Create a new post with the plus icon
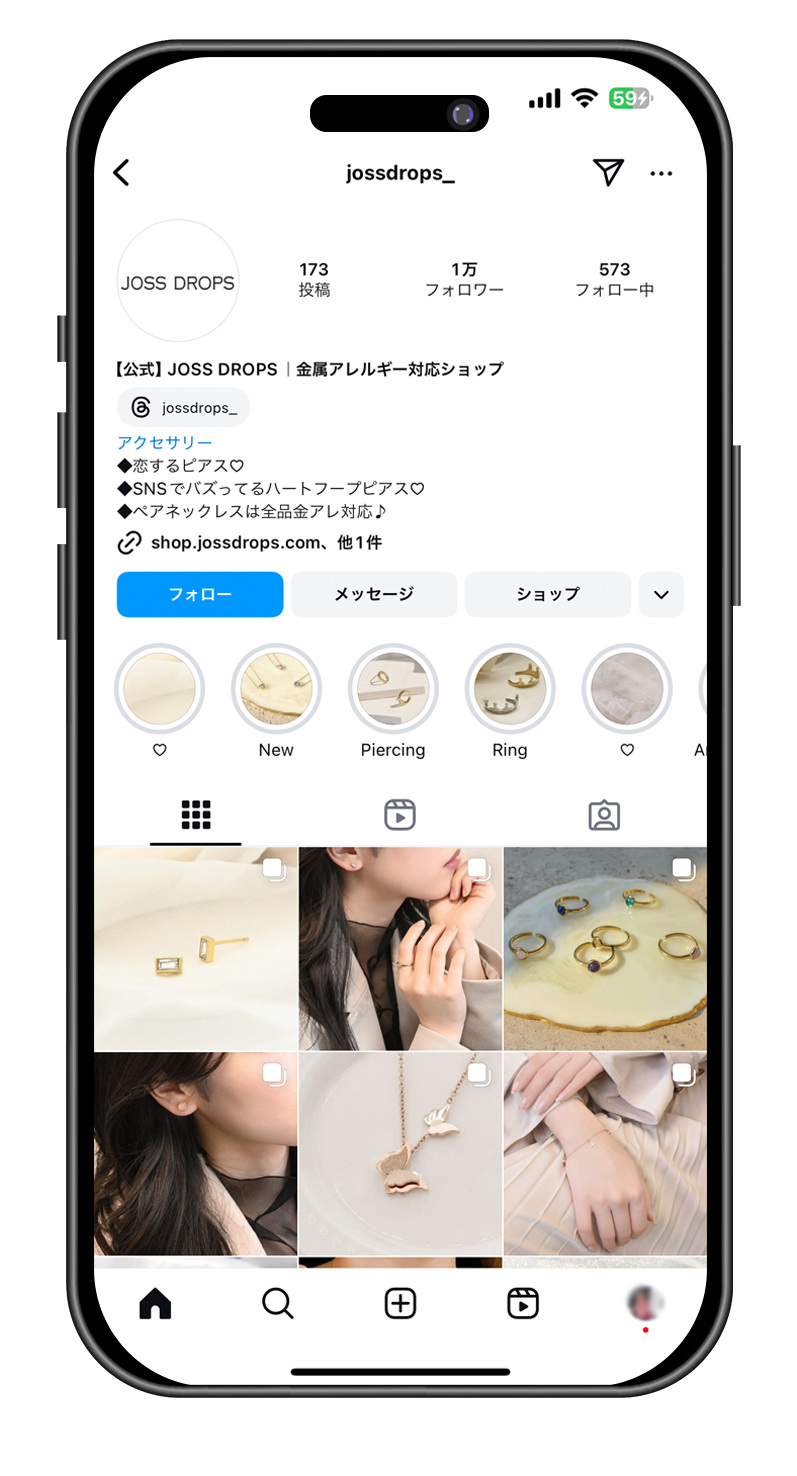Screen dimensions: 797x1476 (400, 1303)
